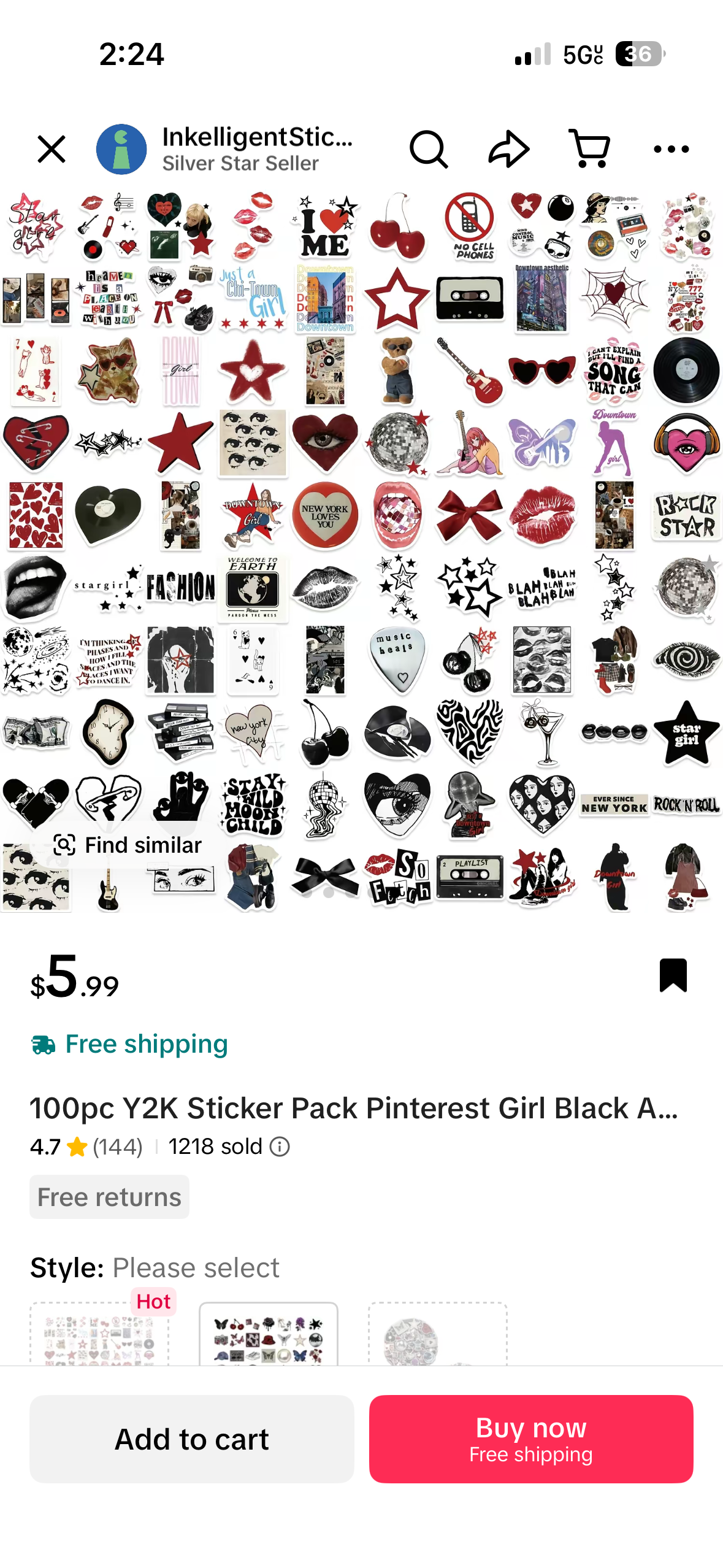Open the shopping cart

(589, 149)
